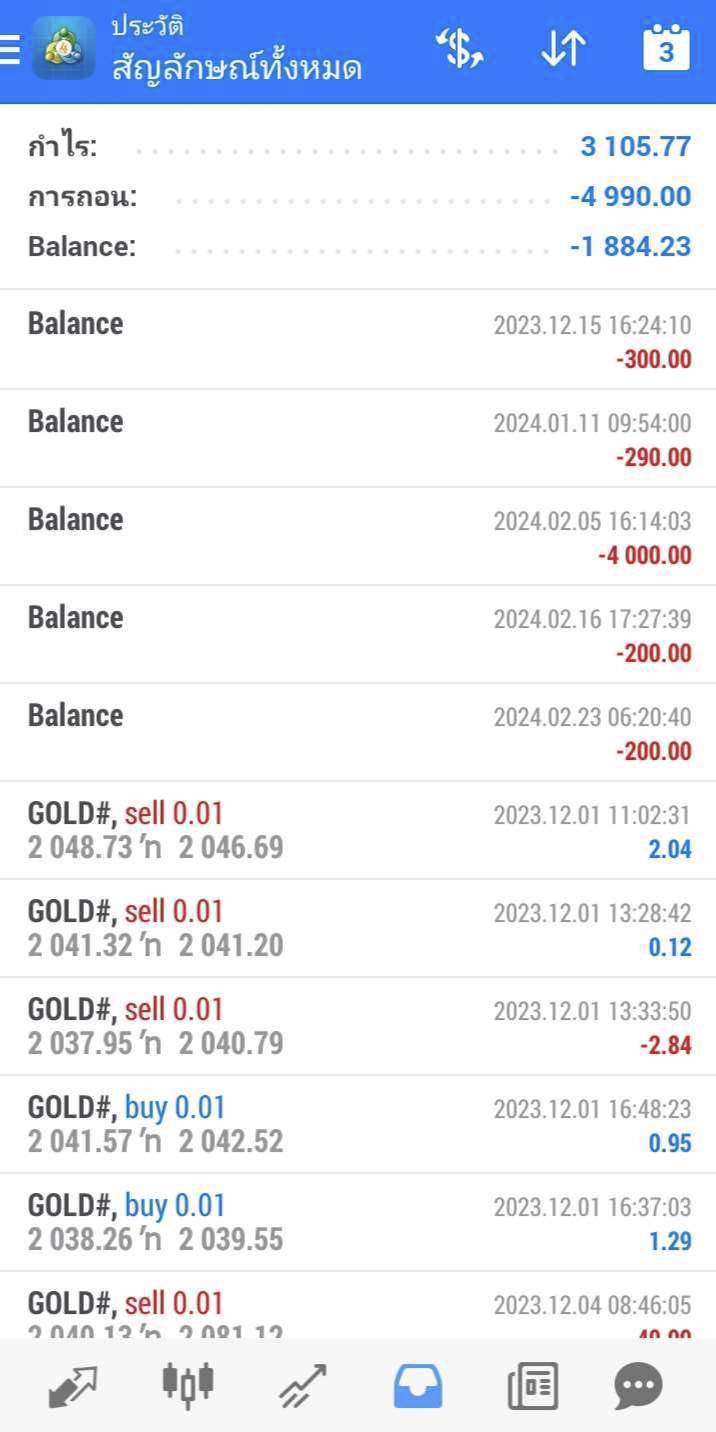Select the History inbox tab
The width and height of the screenshot is (716, 1432).
(x=418, y=1386)
